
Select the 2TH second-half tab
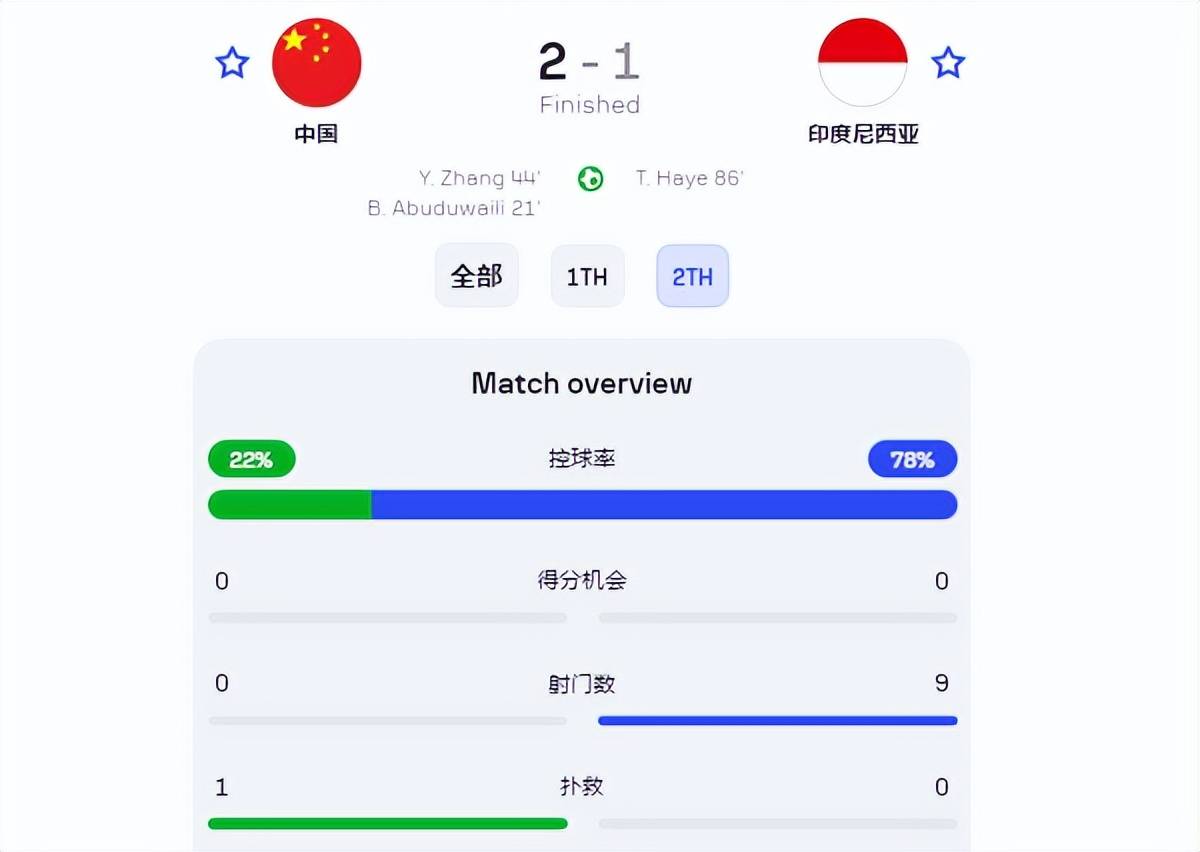click(692, 276)
